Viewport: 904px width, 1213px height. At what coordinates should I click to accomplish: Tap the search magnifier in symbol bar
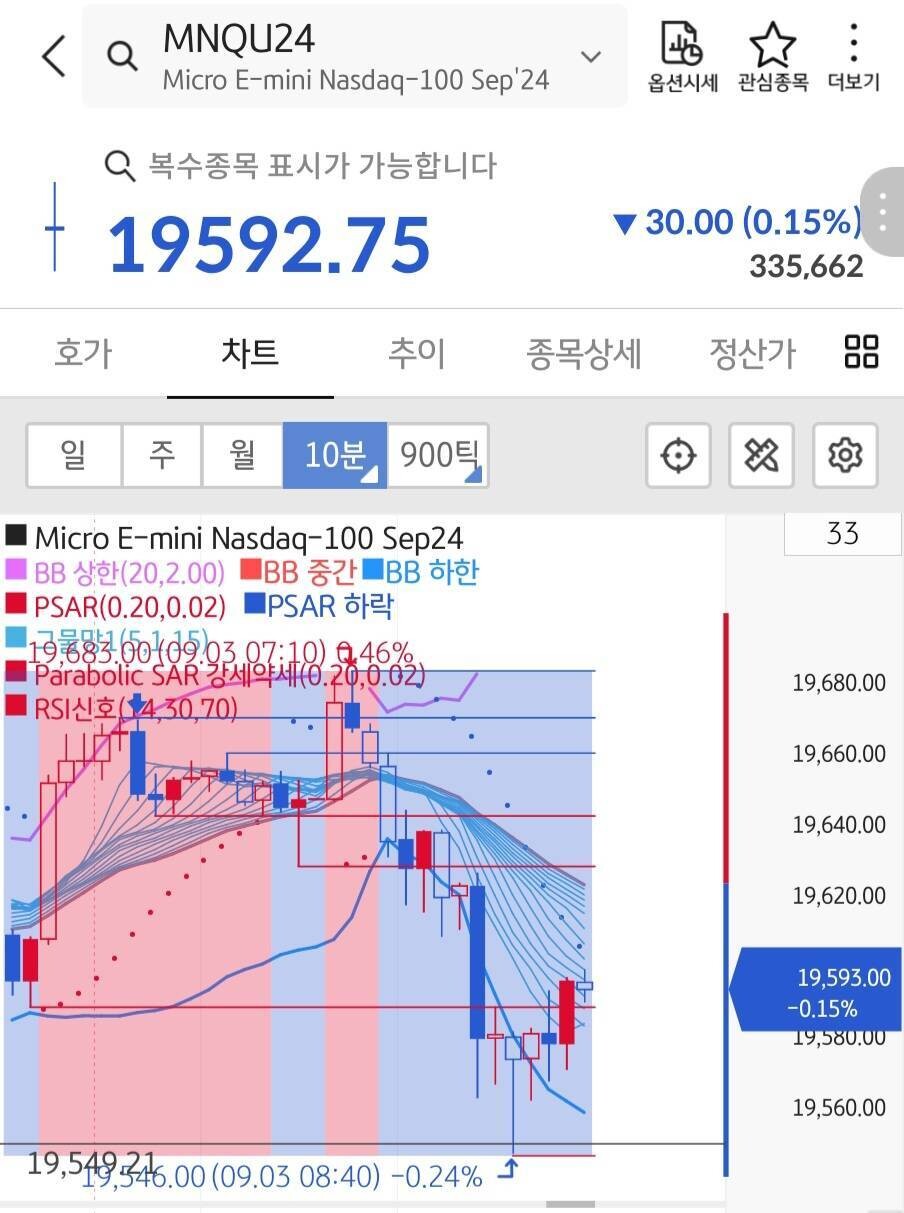pyautogui.click(x=123, y=55)
